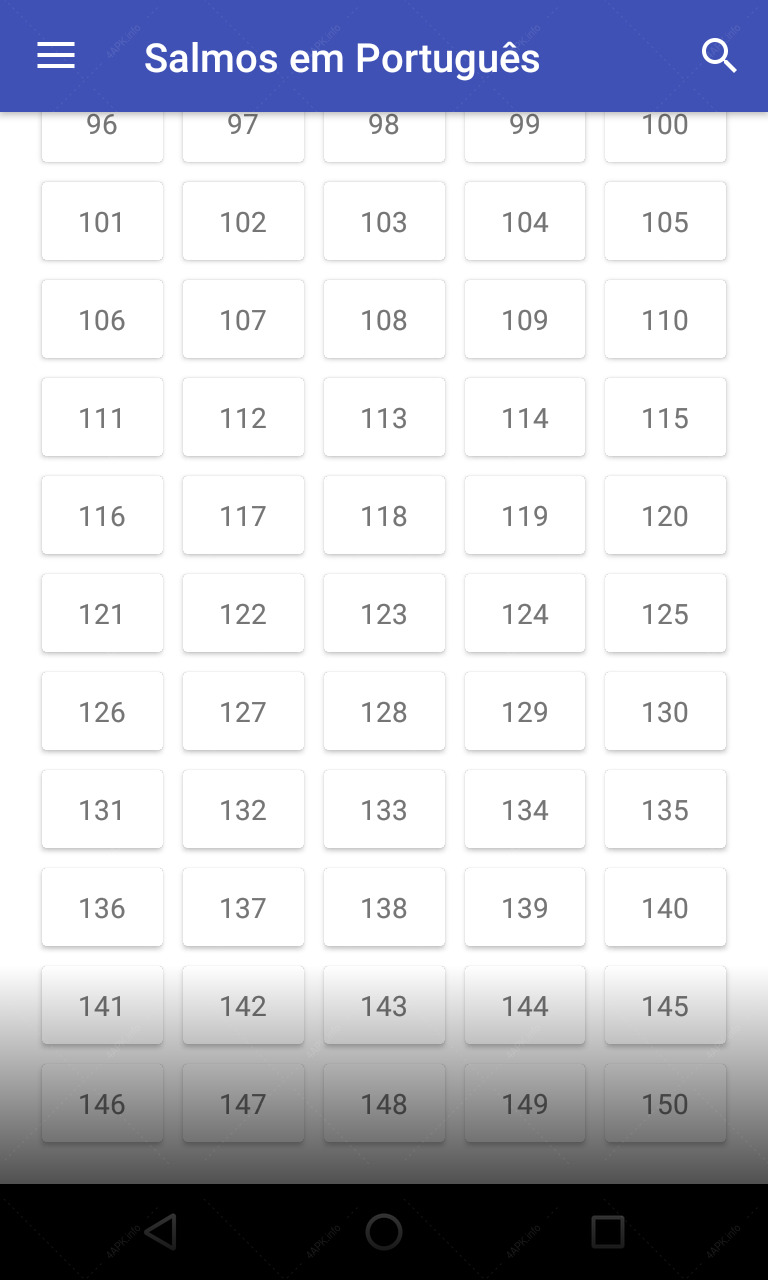Open Psalm 130
Viewport: 768px width, 1280px height.
[x=666, y=711]
